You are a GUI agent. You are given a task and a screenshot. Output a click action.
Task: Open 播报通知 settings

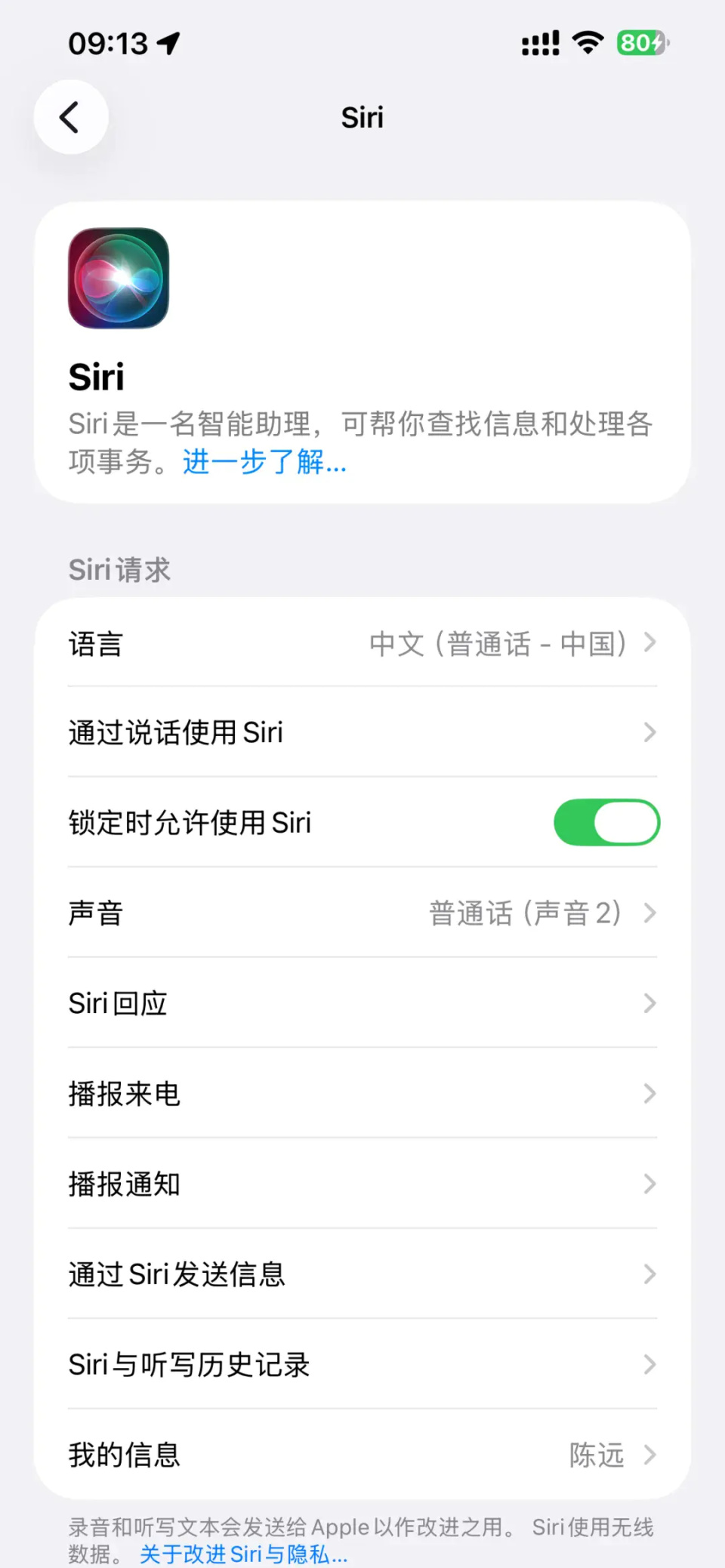(362, 1184)
